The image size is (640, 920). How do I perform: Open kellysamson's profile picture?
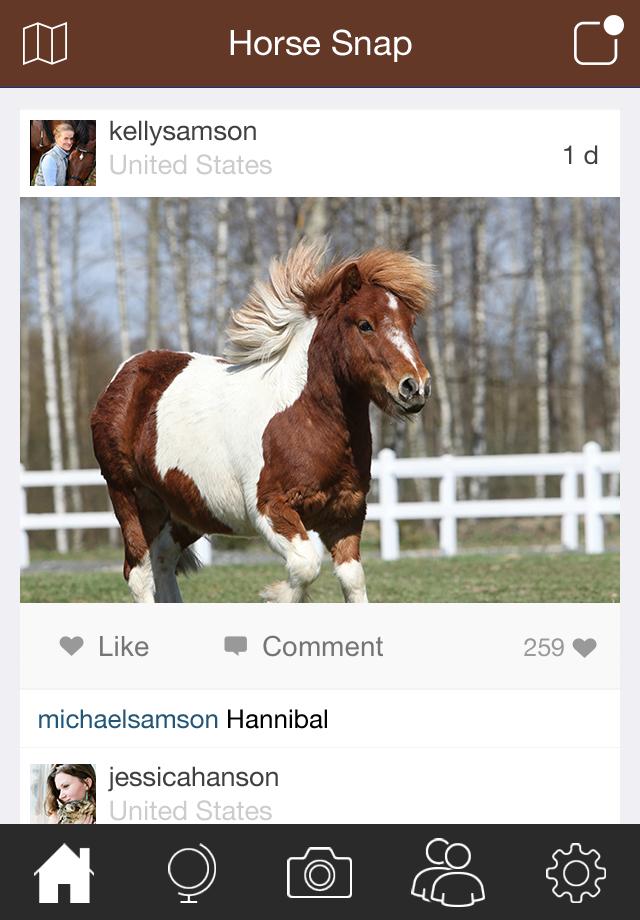point(63,153)
